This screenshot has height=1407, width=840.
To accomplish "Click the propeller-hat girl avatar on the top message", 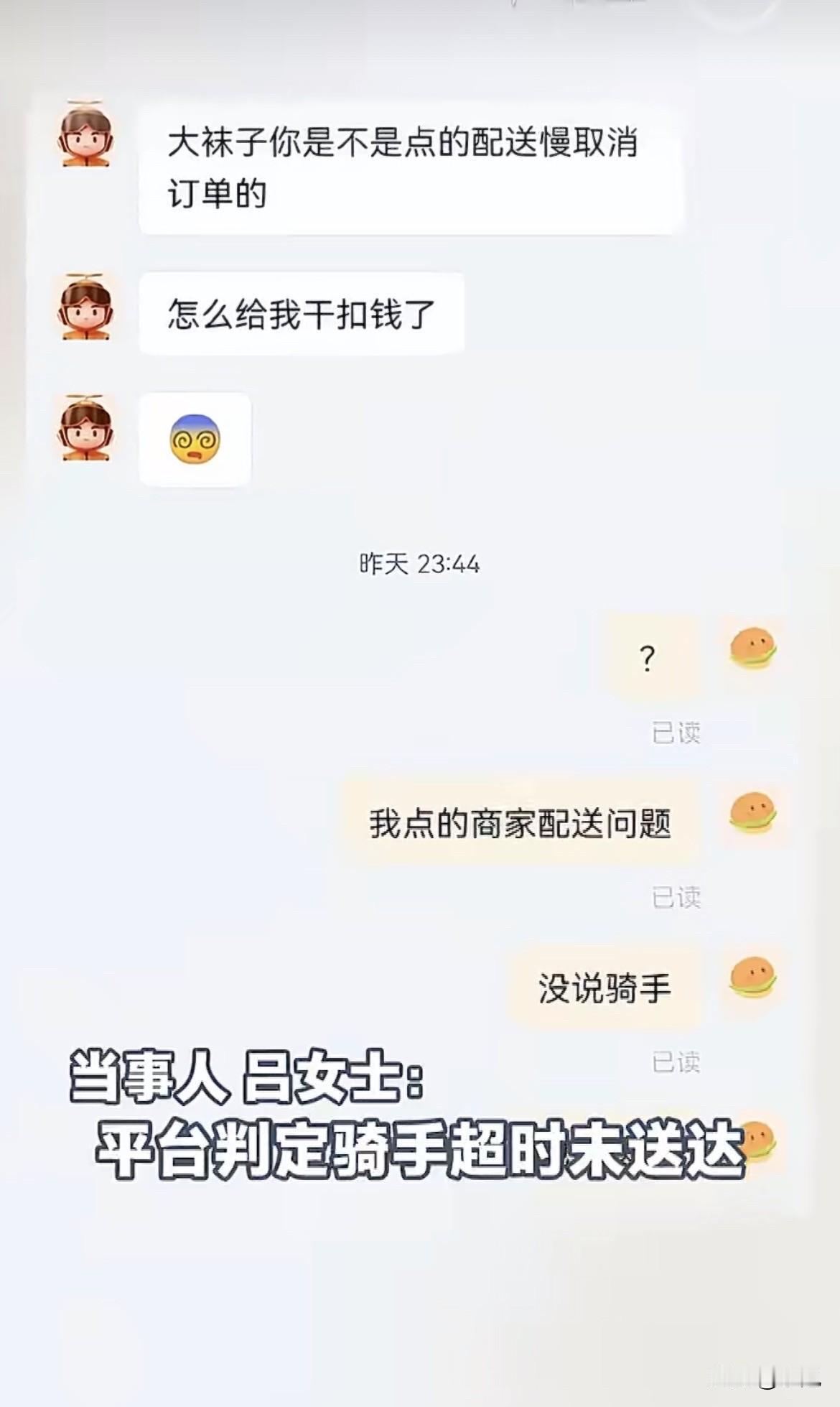I will pos(86,140).
